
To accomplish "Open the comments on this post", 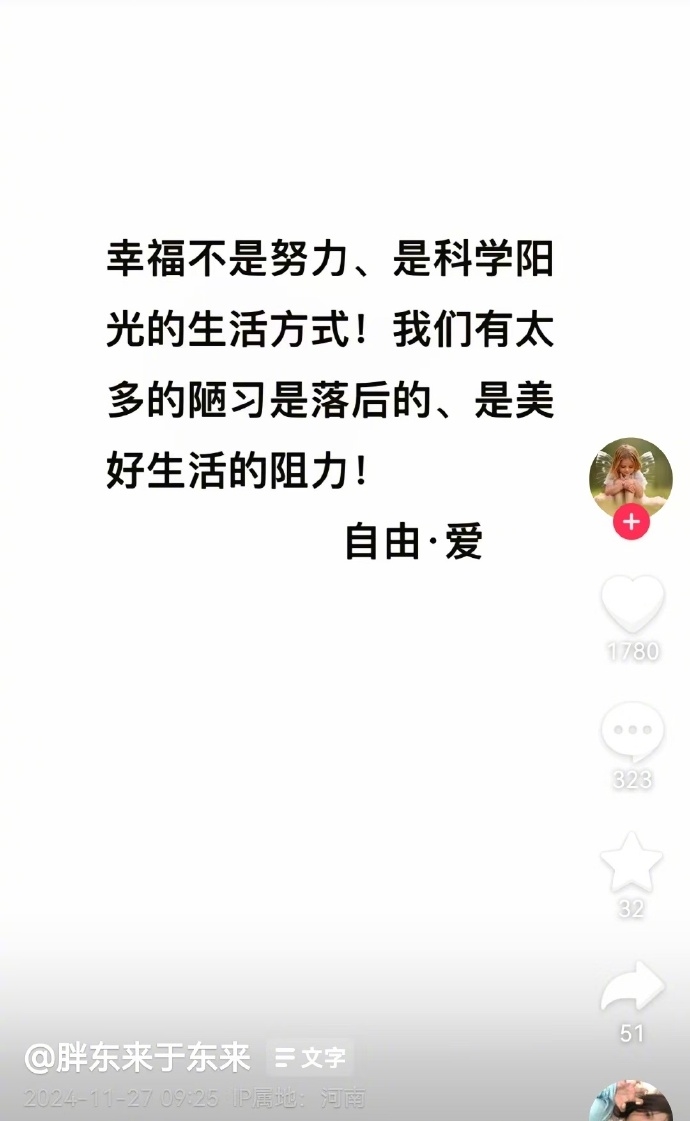I will click(633, 731).
